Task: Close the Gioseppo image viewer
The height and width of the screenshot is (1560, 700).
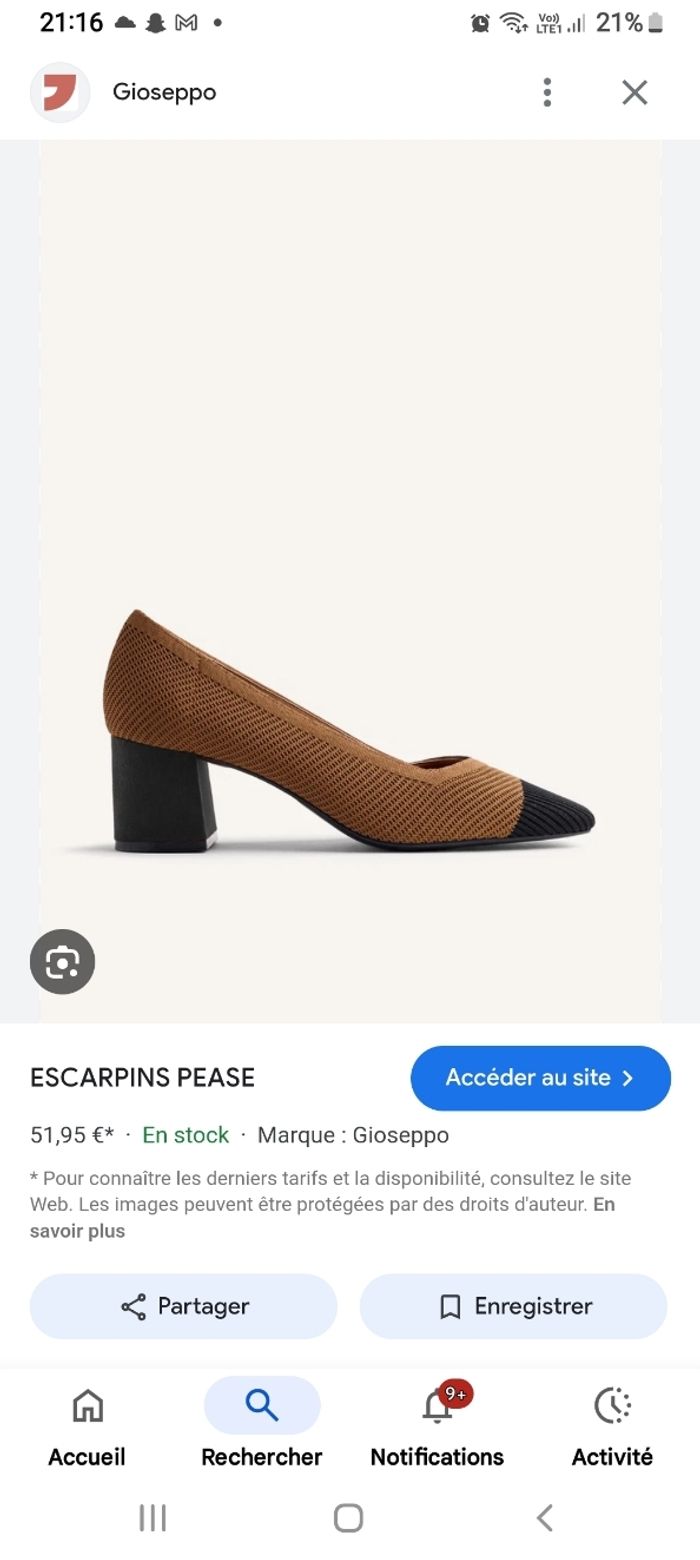Action: click(x=635, y=92)
